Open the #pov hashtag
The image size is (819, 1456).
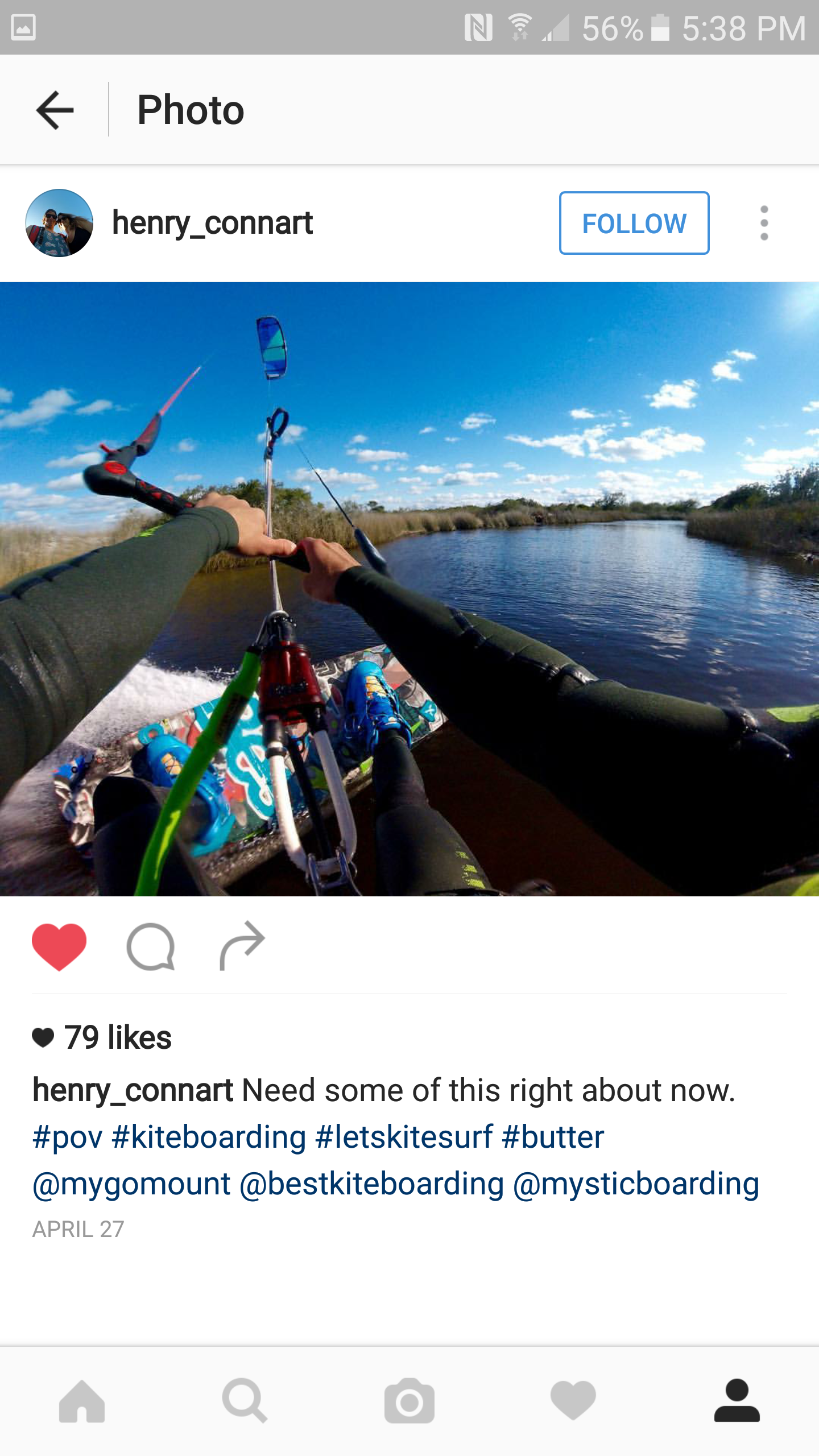[67, 1137]
